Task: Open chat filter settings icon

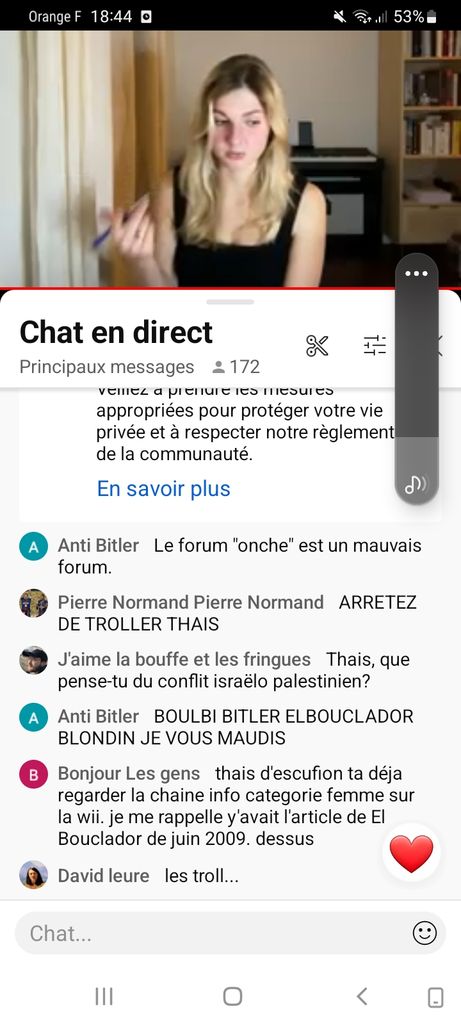Action: click(x=375, y=345)
